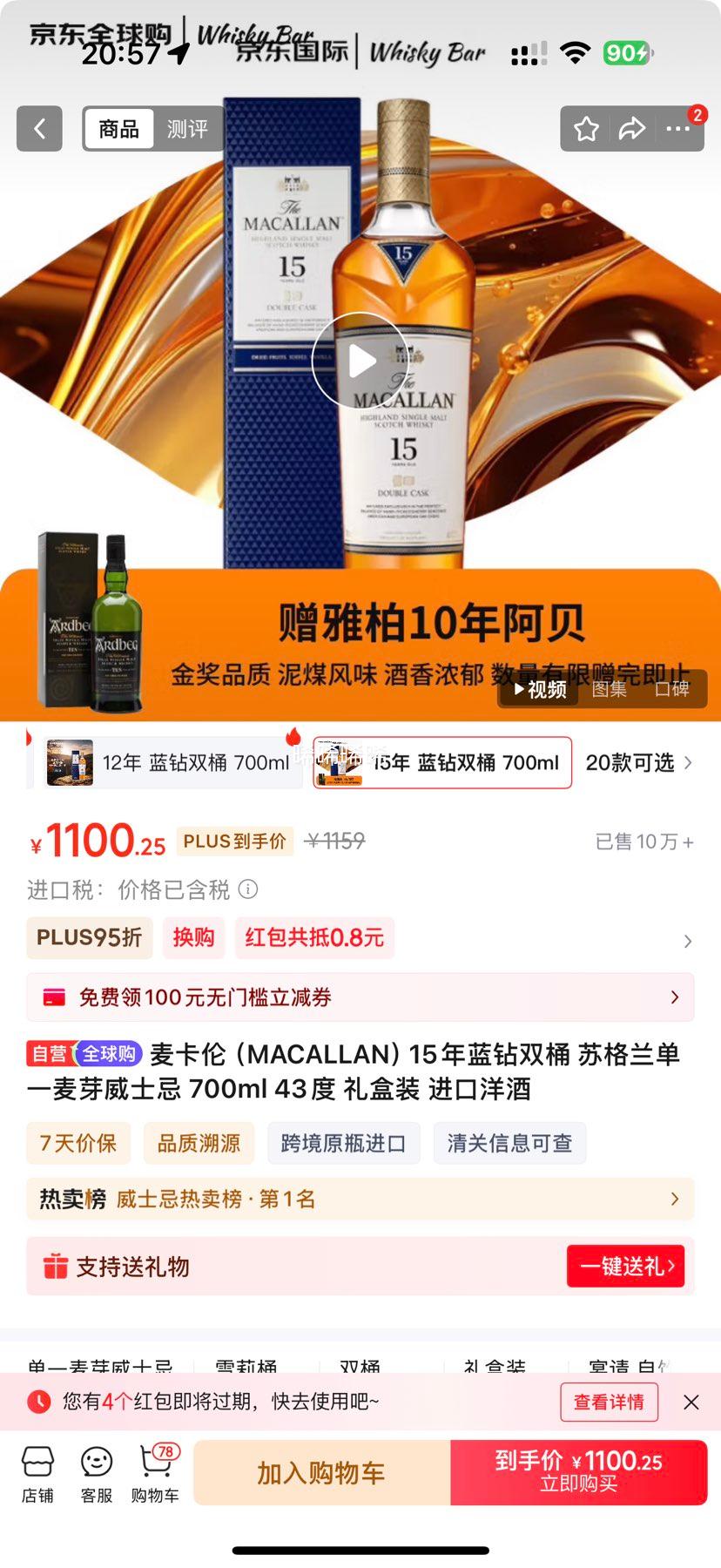Tap 立即购买 to buy now
The width and height of the screenshot is (721, 1568).
tap(578, 1473)
